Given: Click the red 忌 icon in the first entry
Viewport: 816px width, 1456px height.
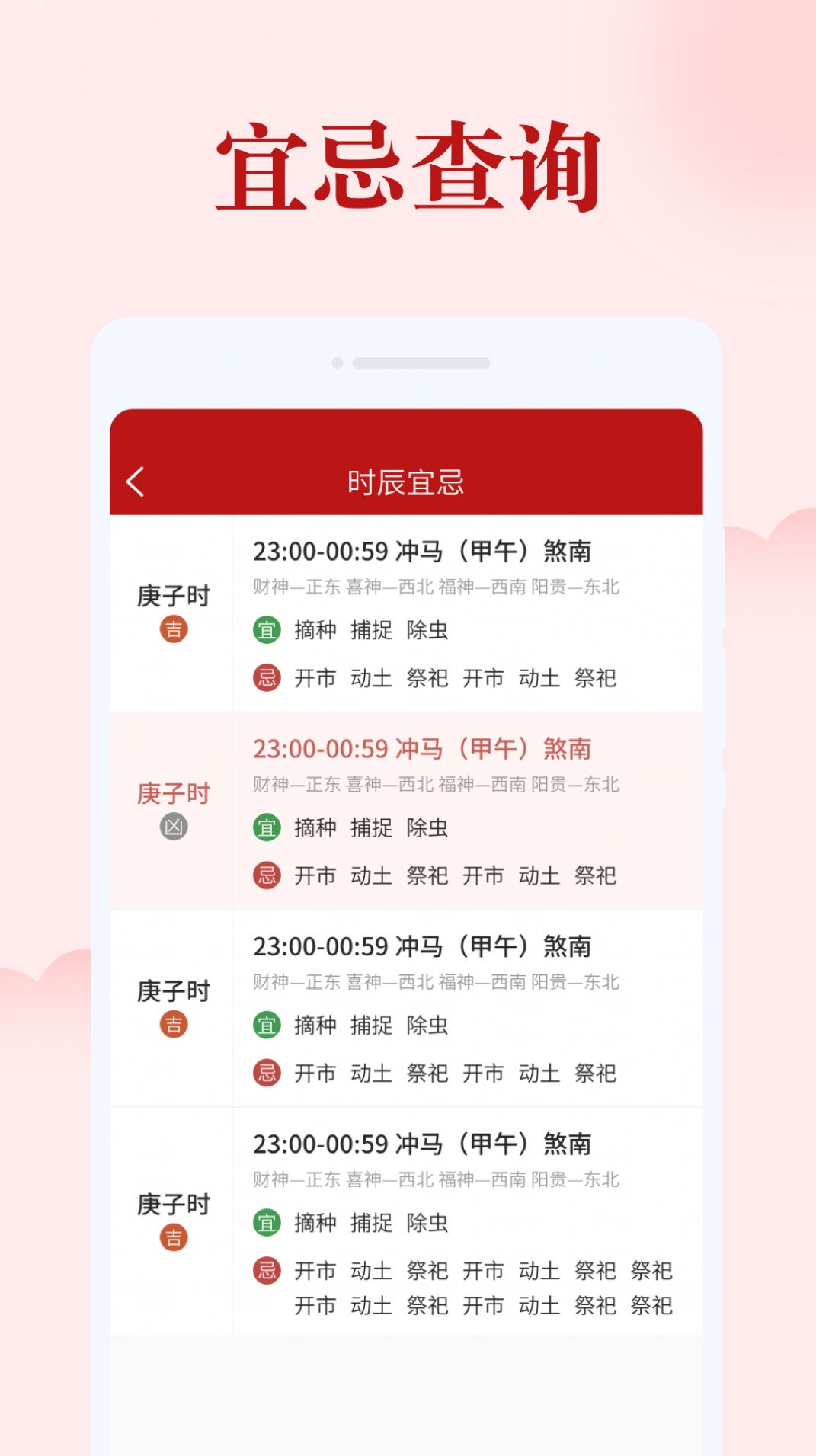Looking at the screenshot, I should point(266,679).
